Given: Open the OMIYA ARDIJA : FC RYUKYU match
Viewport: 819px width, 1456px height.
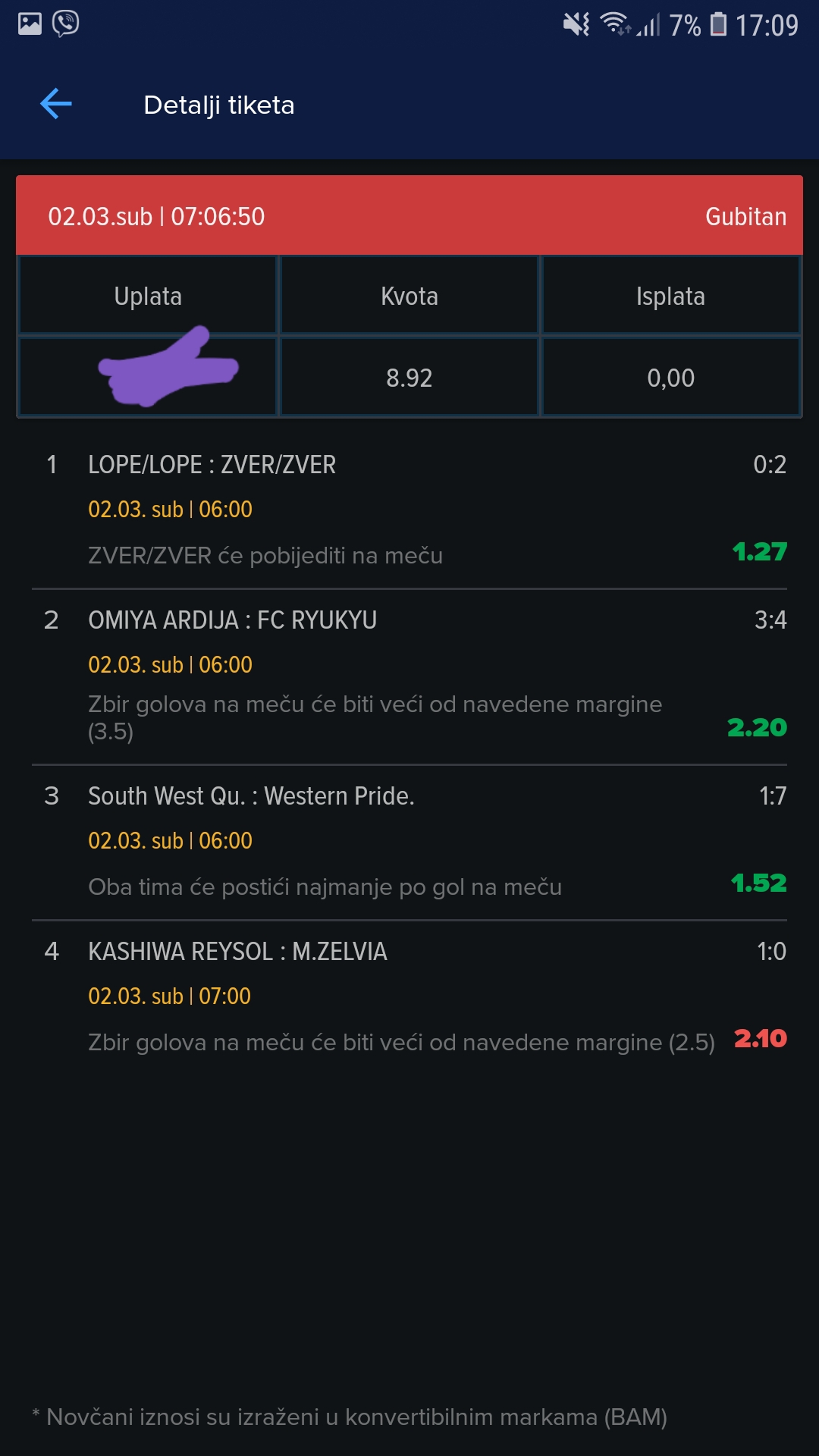Looking at the screenshot, I should pyautogui.click(x=409, y=676).
